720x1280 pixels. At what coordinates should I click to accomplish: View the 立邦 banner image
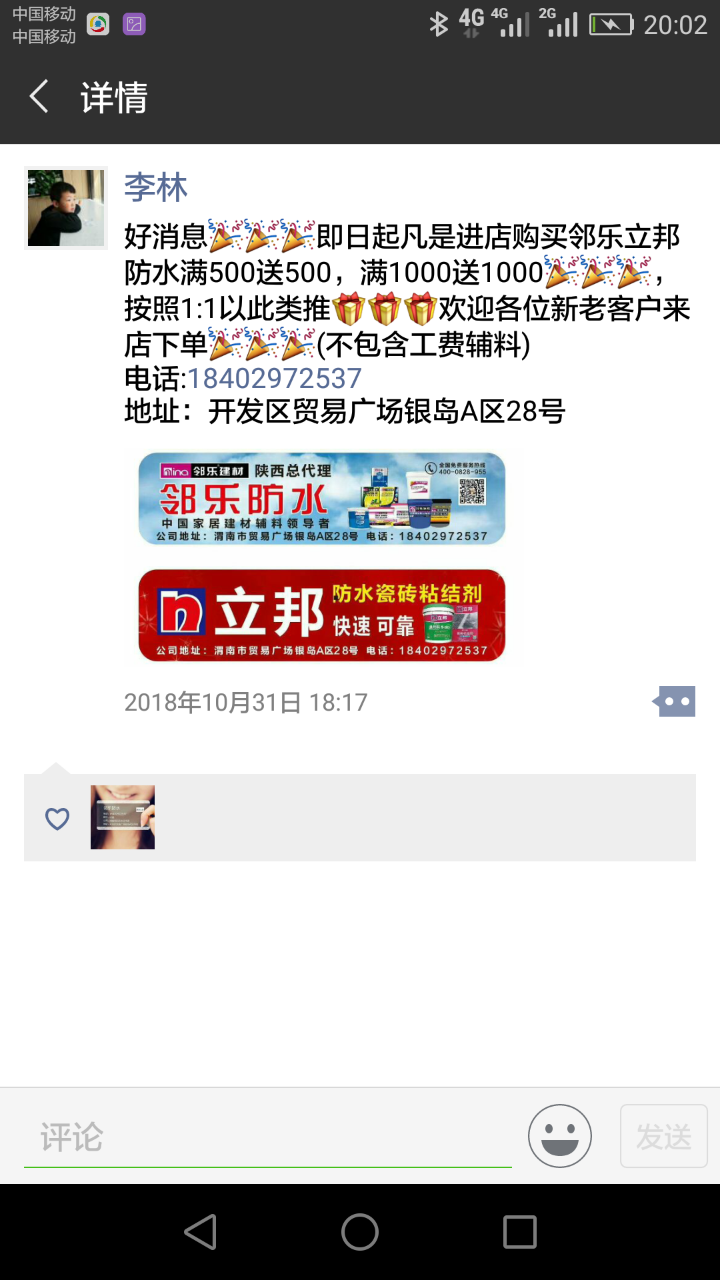coord(321,615)
